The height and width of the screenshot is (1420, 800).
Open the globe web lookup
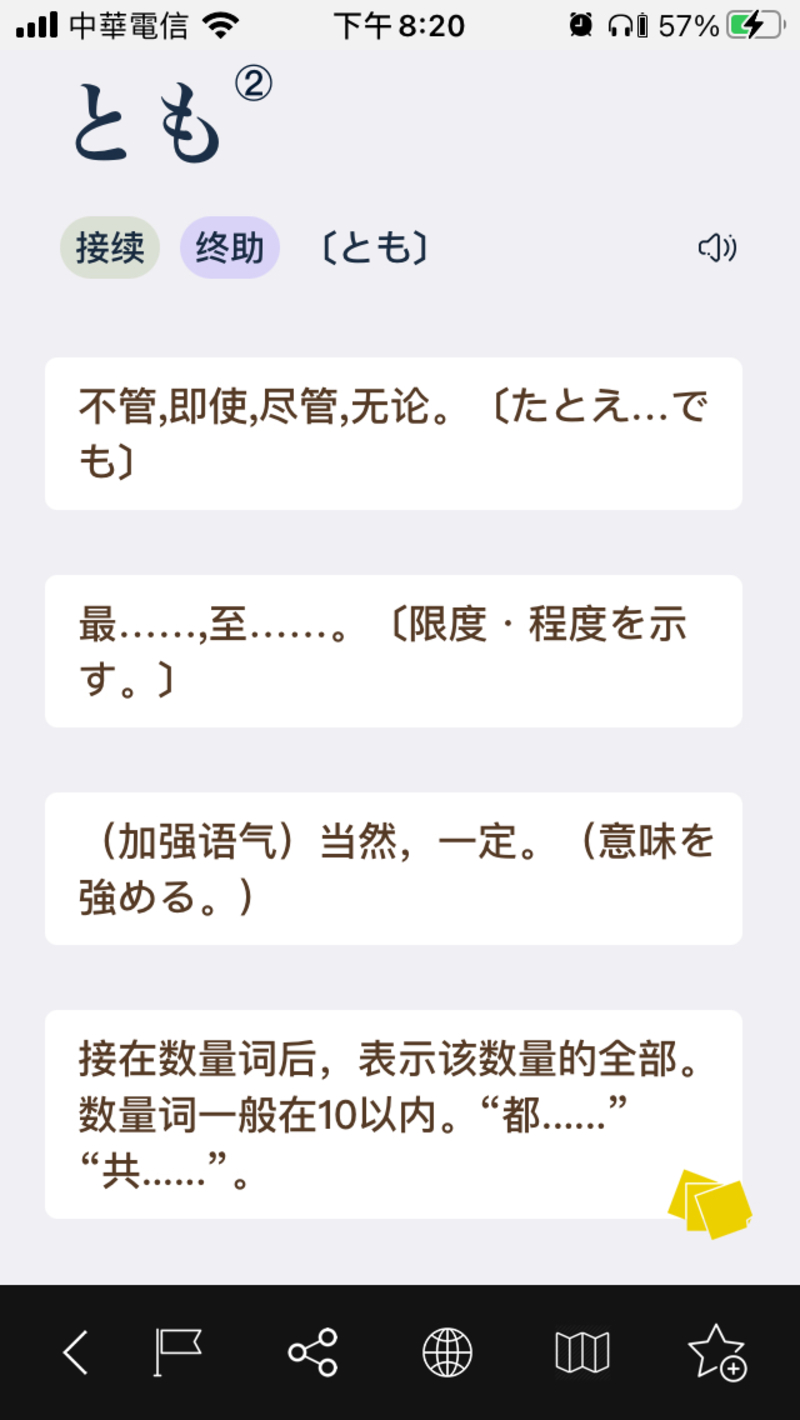point(447,1353)
